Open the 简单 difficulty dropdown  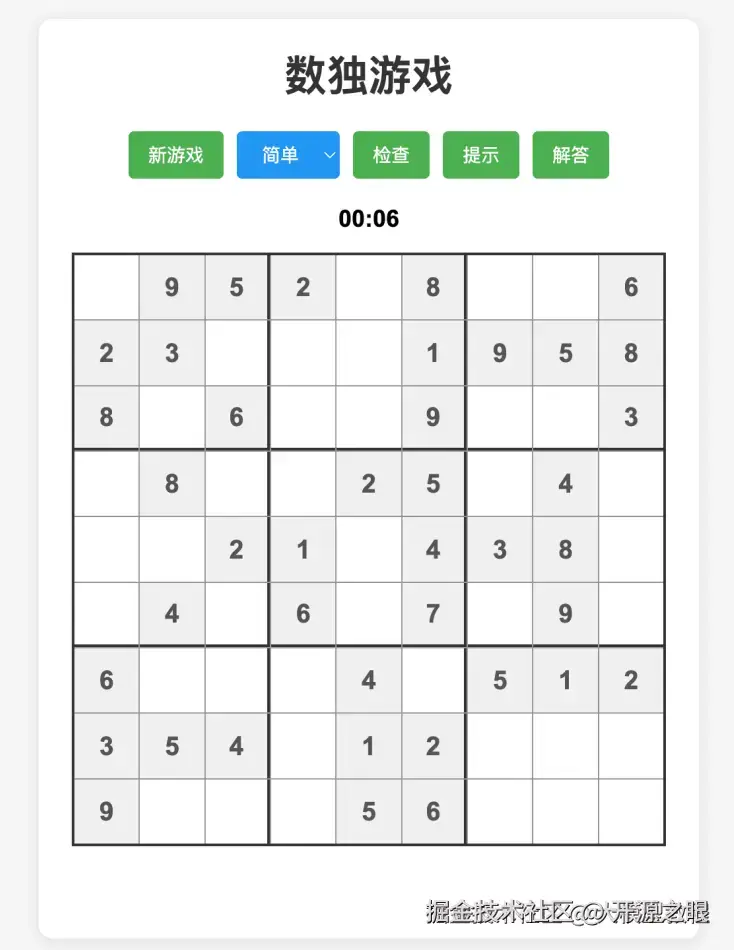pos(288,155)
